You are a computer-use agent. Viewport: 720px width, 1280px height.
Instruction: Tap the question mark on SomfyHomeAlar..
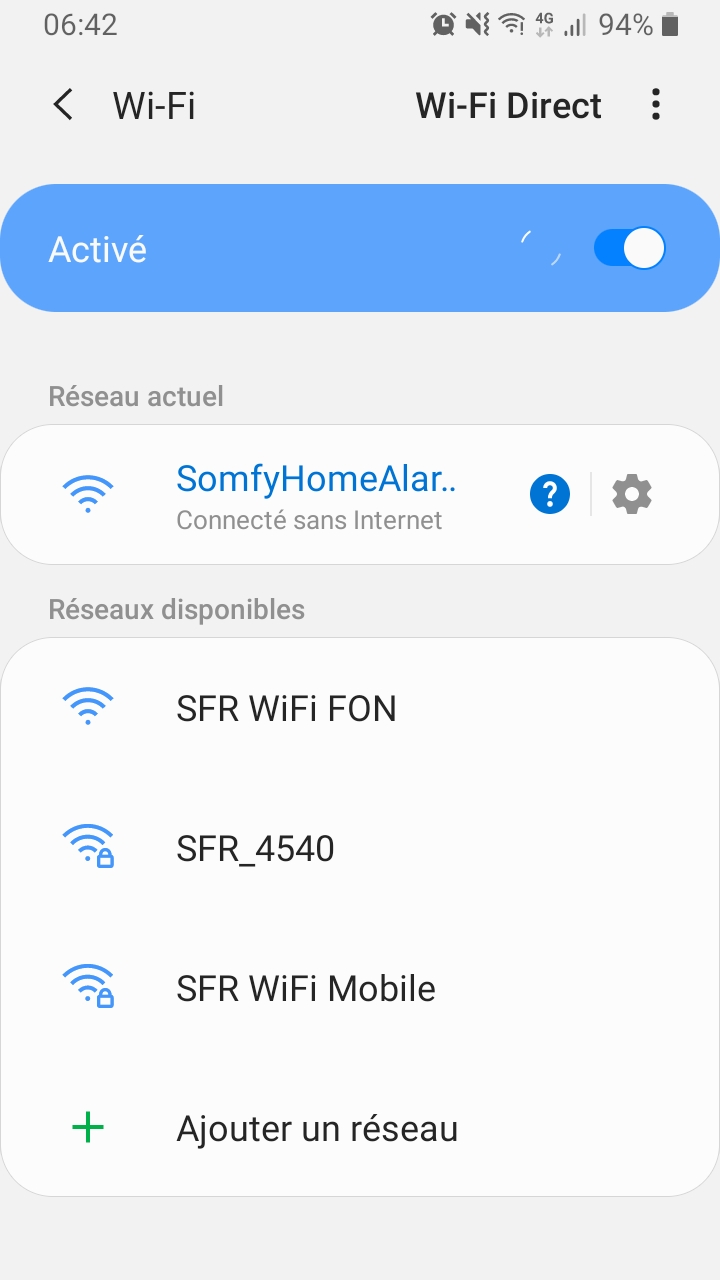pyautogui.click(x=549, y=494)
